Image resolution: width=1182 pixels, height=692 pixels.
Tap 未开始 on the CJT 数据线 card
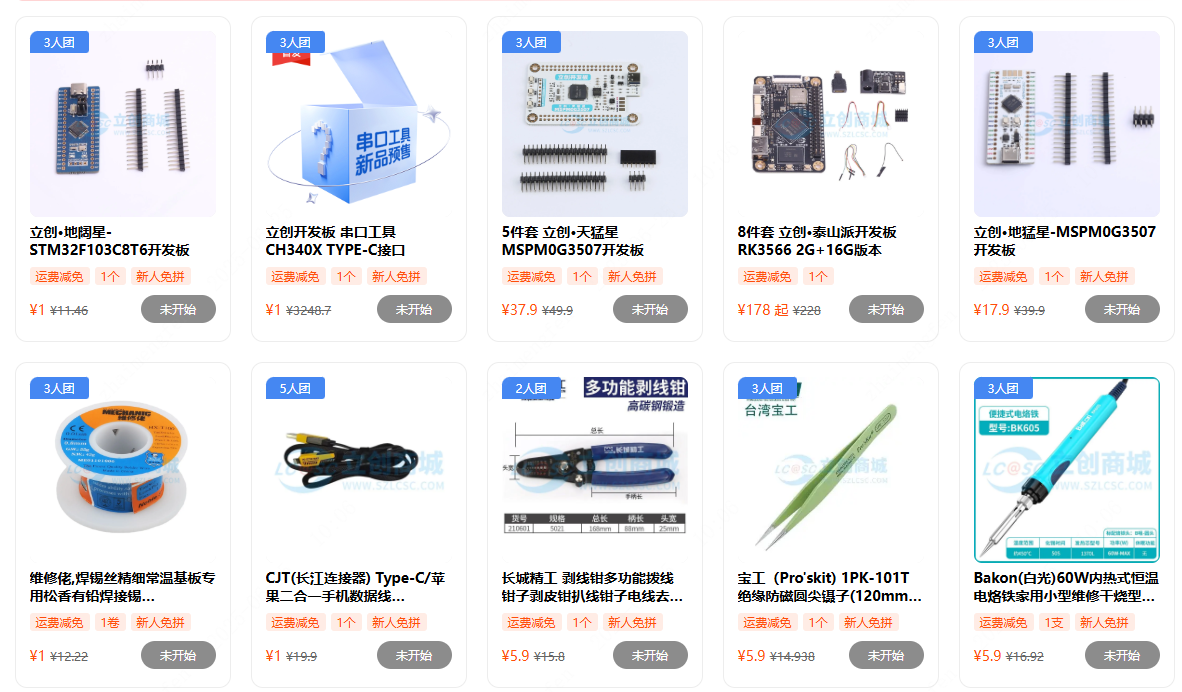click(x=414, y=655)
